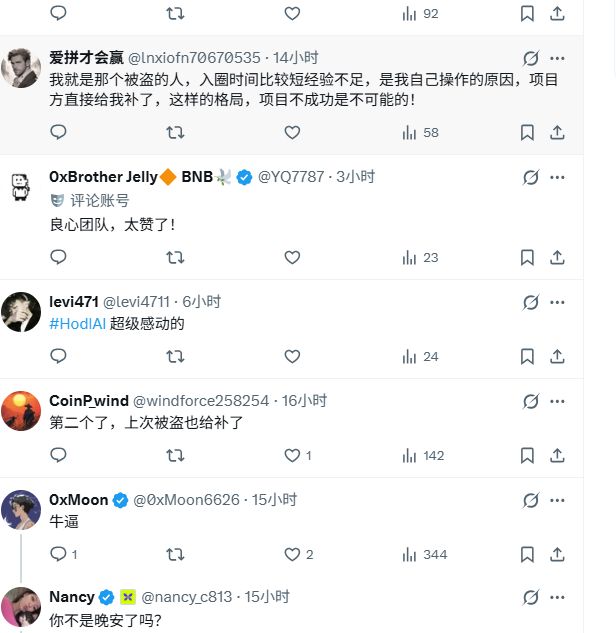
Task: Like the reply from 爱拼才会赢
Action: point(292,132)
